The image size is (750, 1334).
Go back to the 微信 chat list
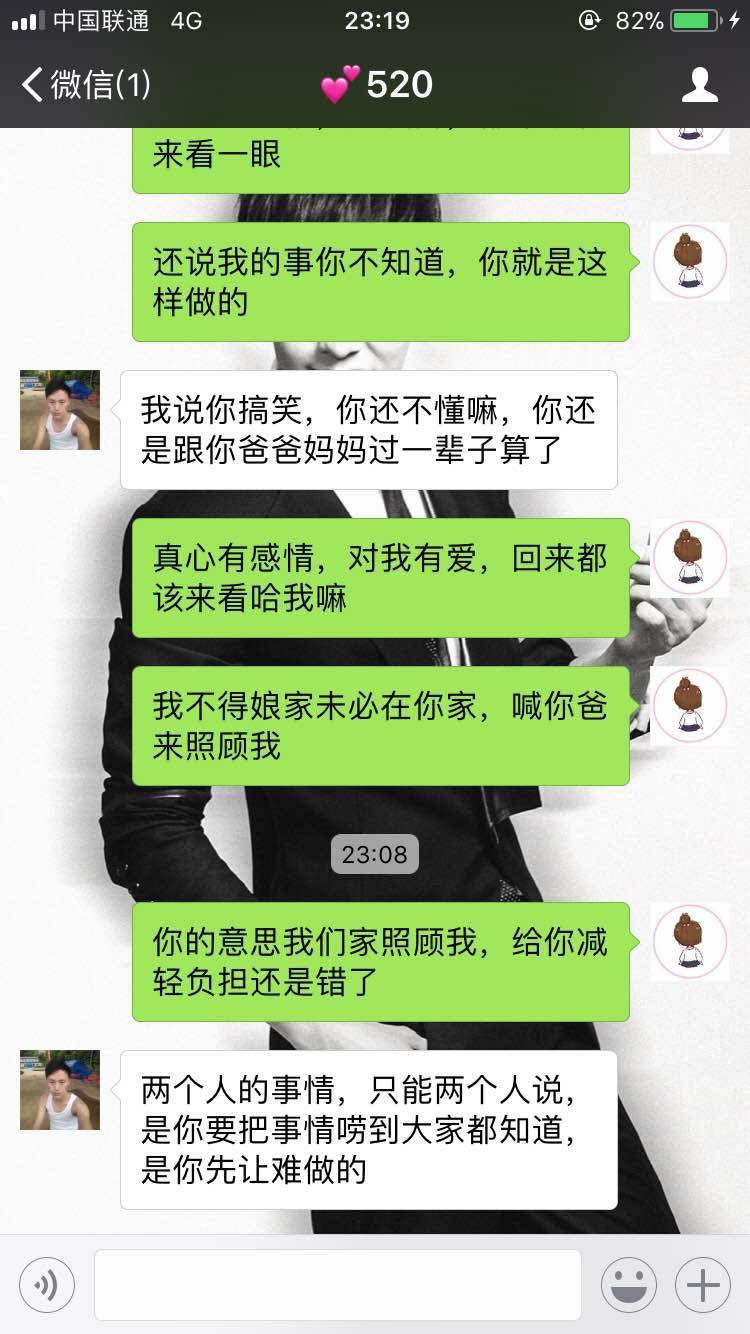point(85,85)
